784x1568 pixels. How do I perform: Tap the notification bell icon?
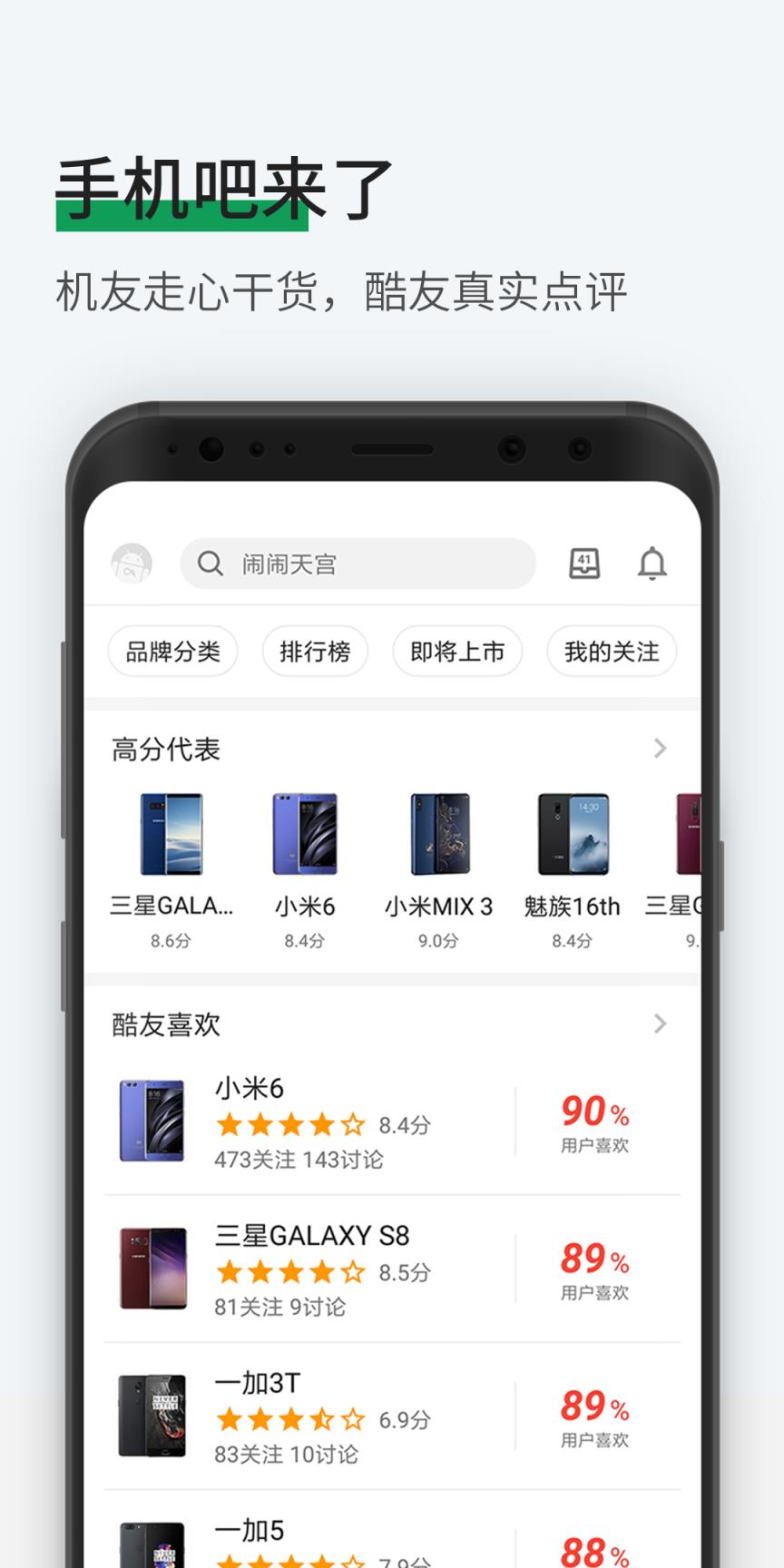coord(652,564)
